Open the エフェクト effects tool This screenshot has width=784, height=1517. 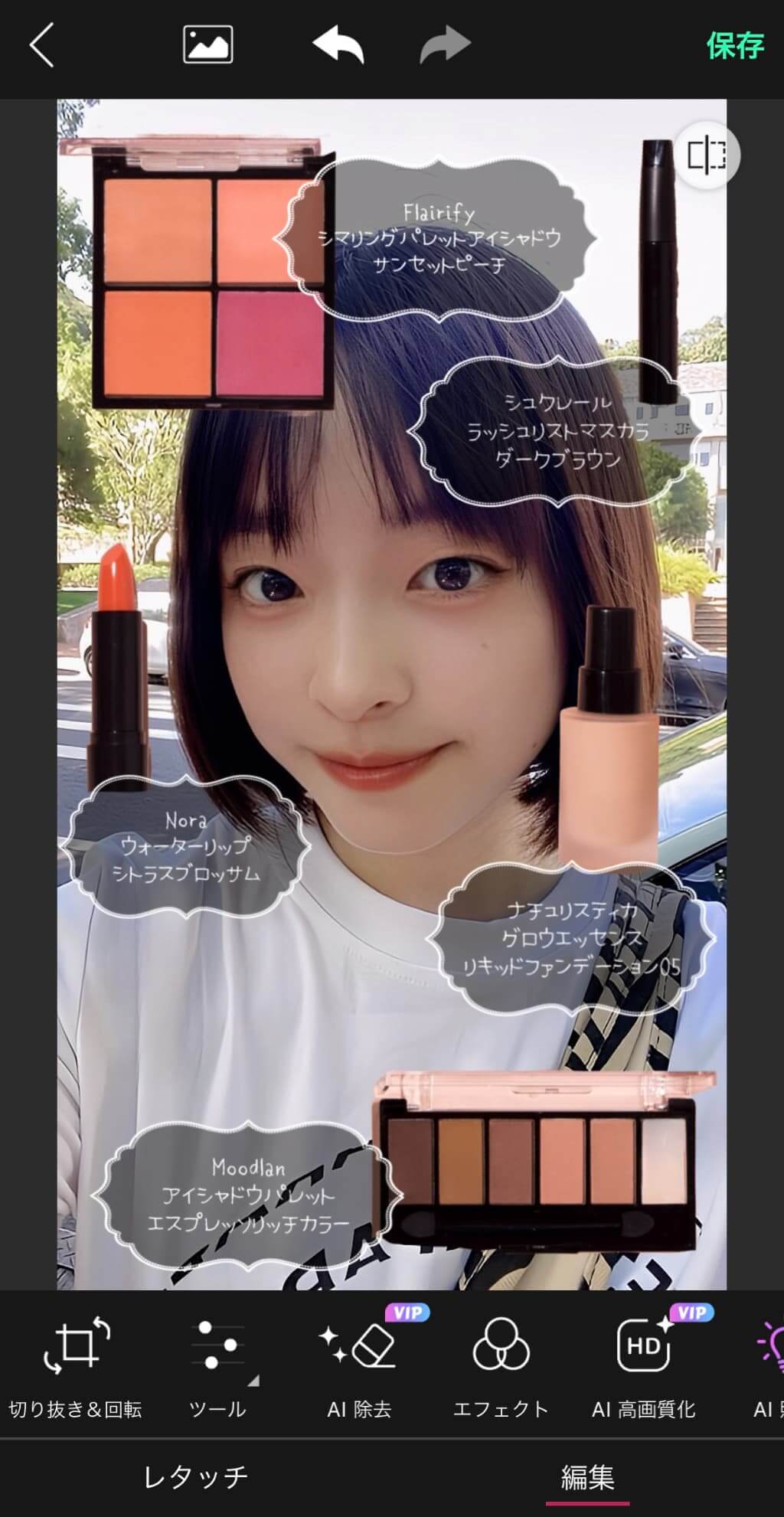pyautogui.click(x=501, y=1365)
